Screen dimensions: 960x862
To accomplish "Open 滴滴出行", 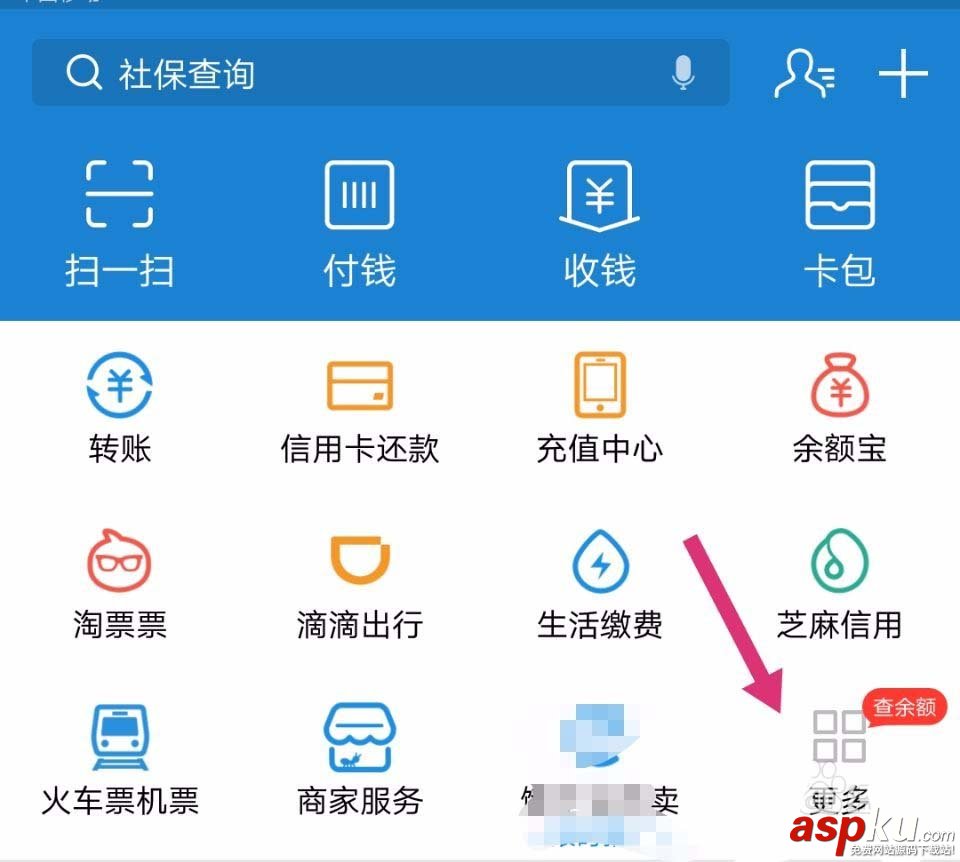I will pyautogui.click(x=360, y=584).
